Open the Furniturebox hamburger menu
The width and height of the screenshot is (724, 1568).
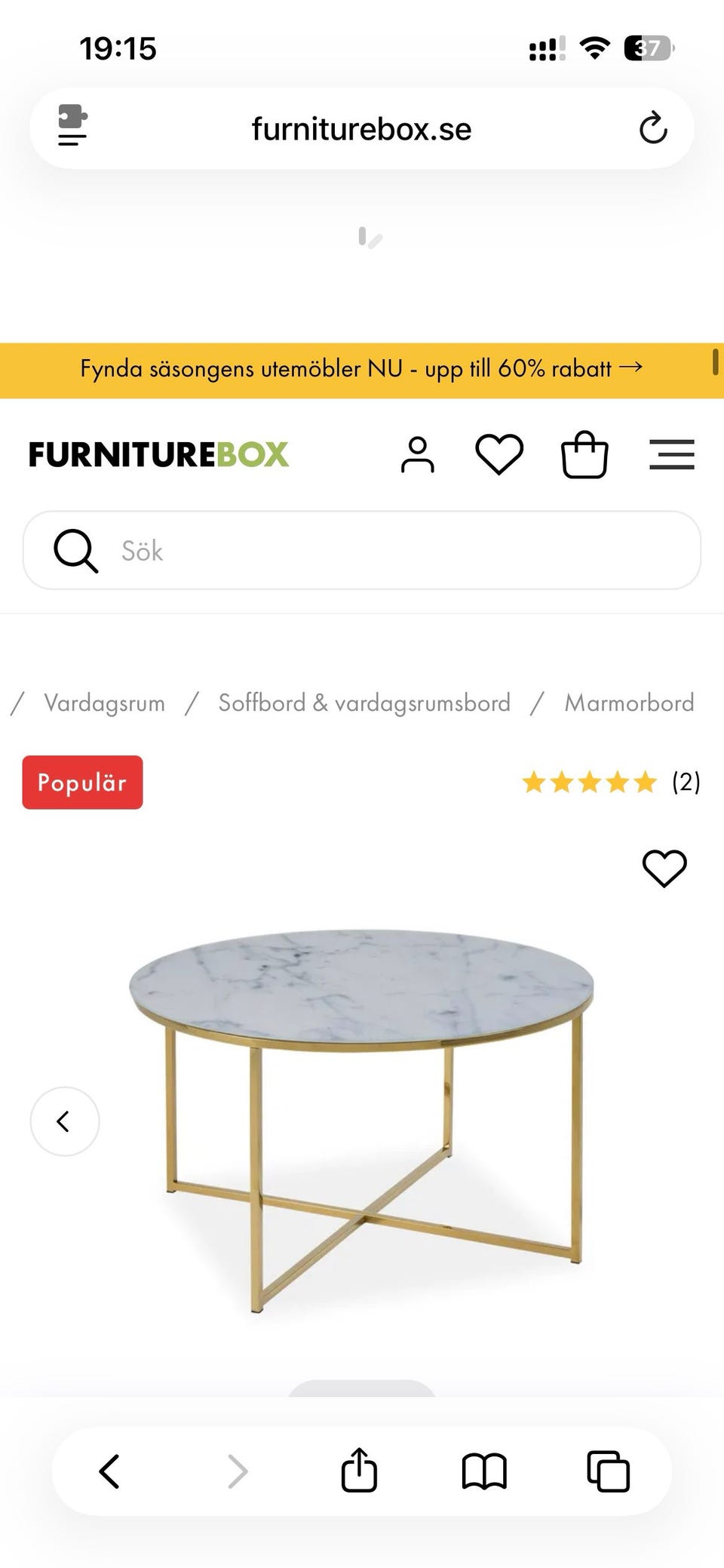point(672,454)
